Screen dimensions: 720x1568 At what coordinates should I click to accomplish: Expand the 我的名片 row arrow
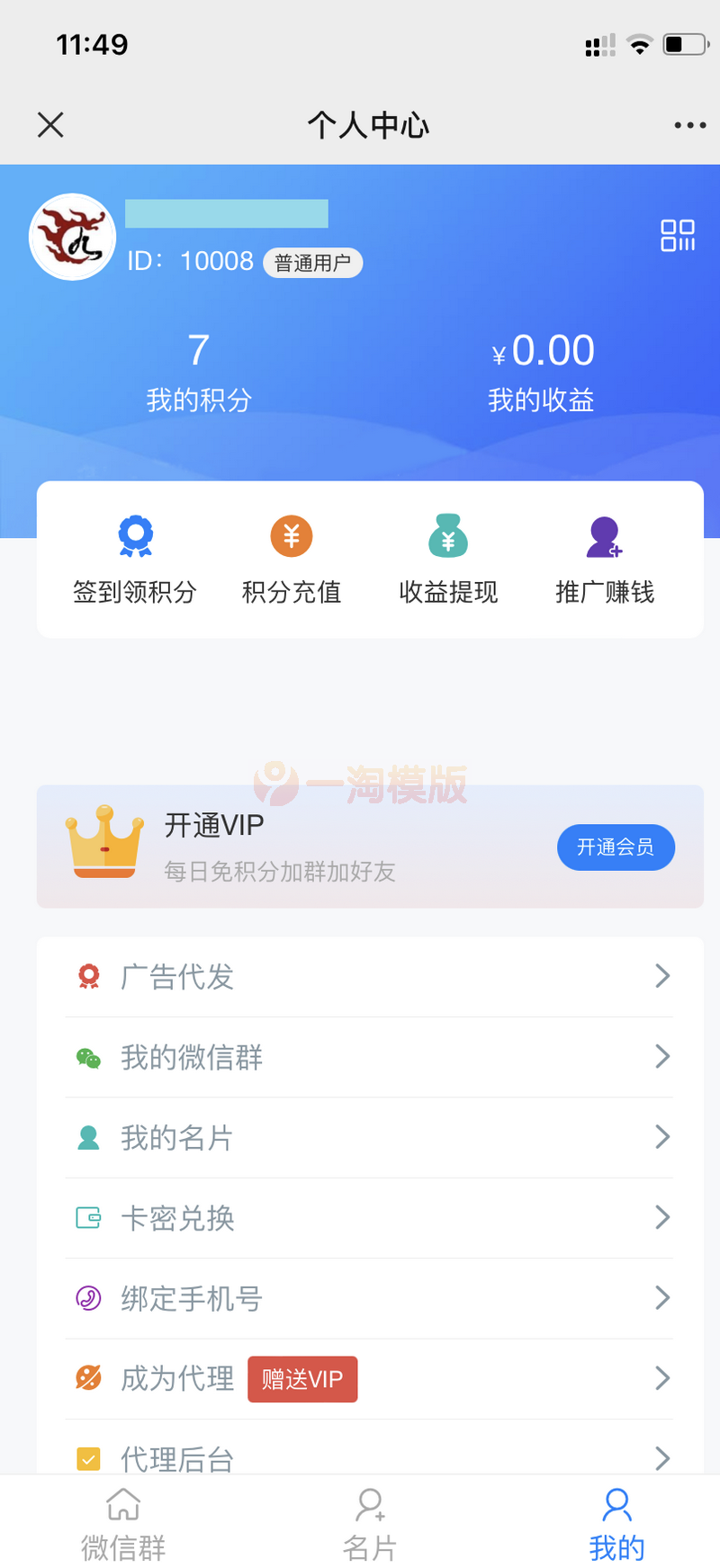pos(662,1137)
